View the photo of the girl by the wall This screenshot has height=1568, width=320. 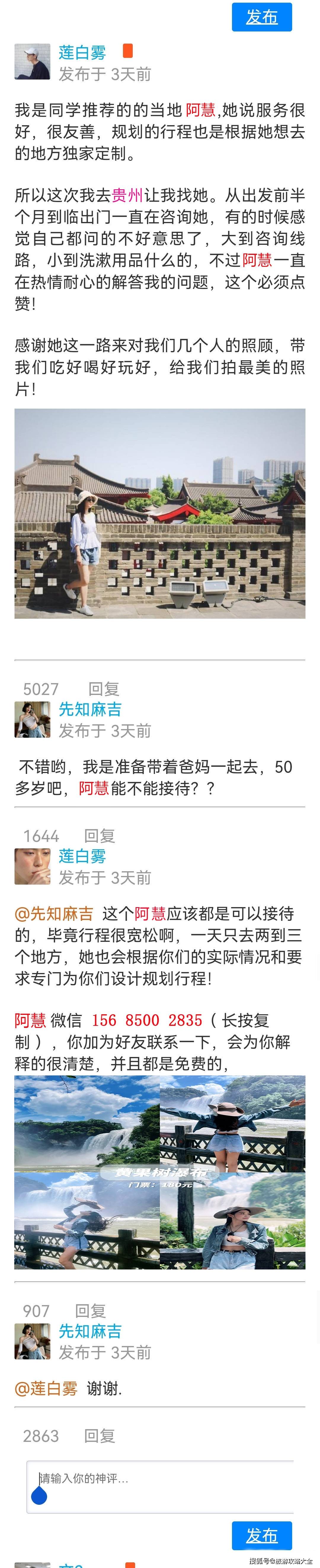[x=160, y=513]
